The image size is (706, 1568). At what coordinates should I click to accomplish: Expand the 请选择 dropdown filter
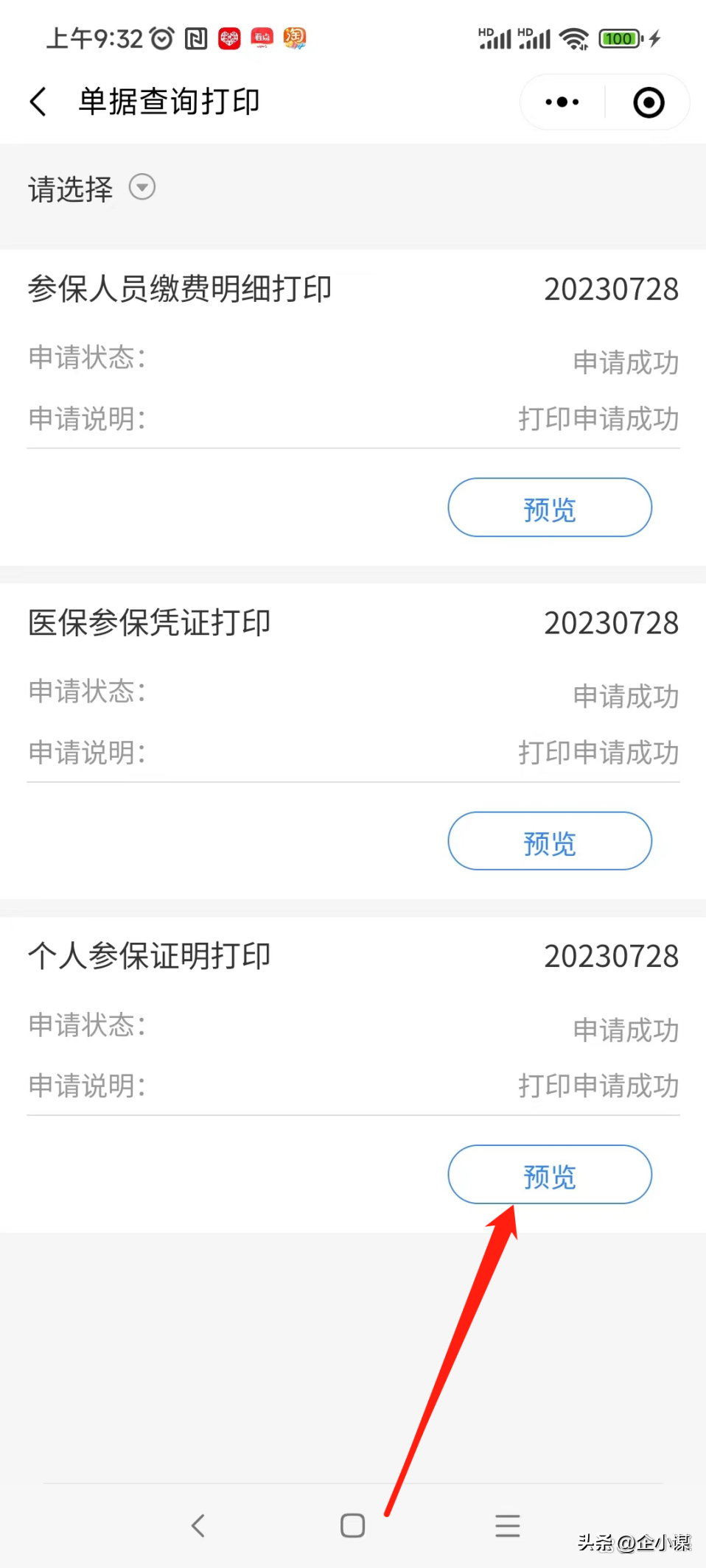tap(141, 187)
